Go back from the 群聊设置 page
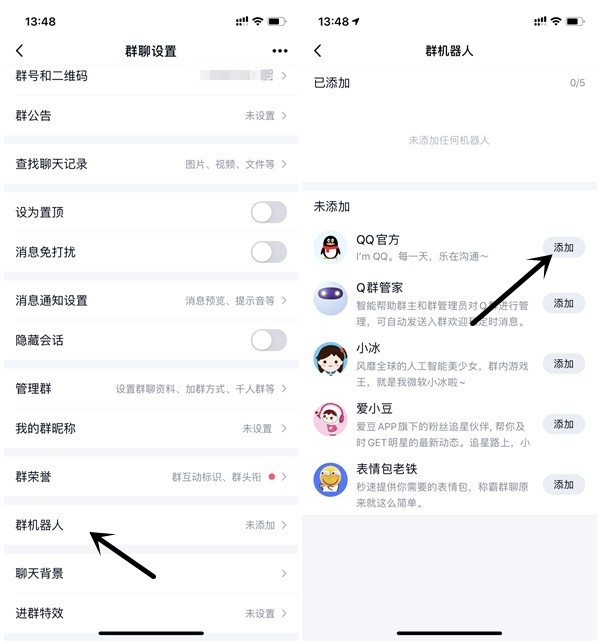The height and width of the screenshot is (644, 600). [19, 51]
